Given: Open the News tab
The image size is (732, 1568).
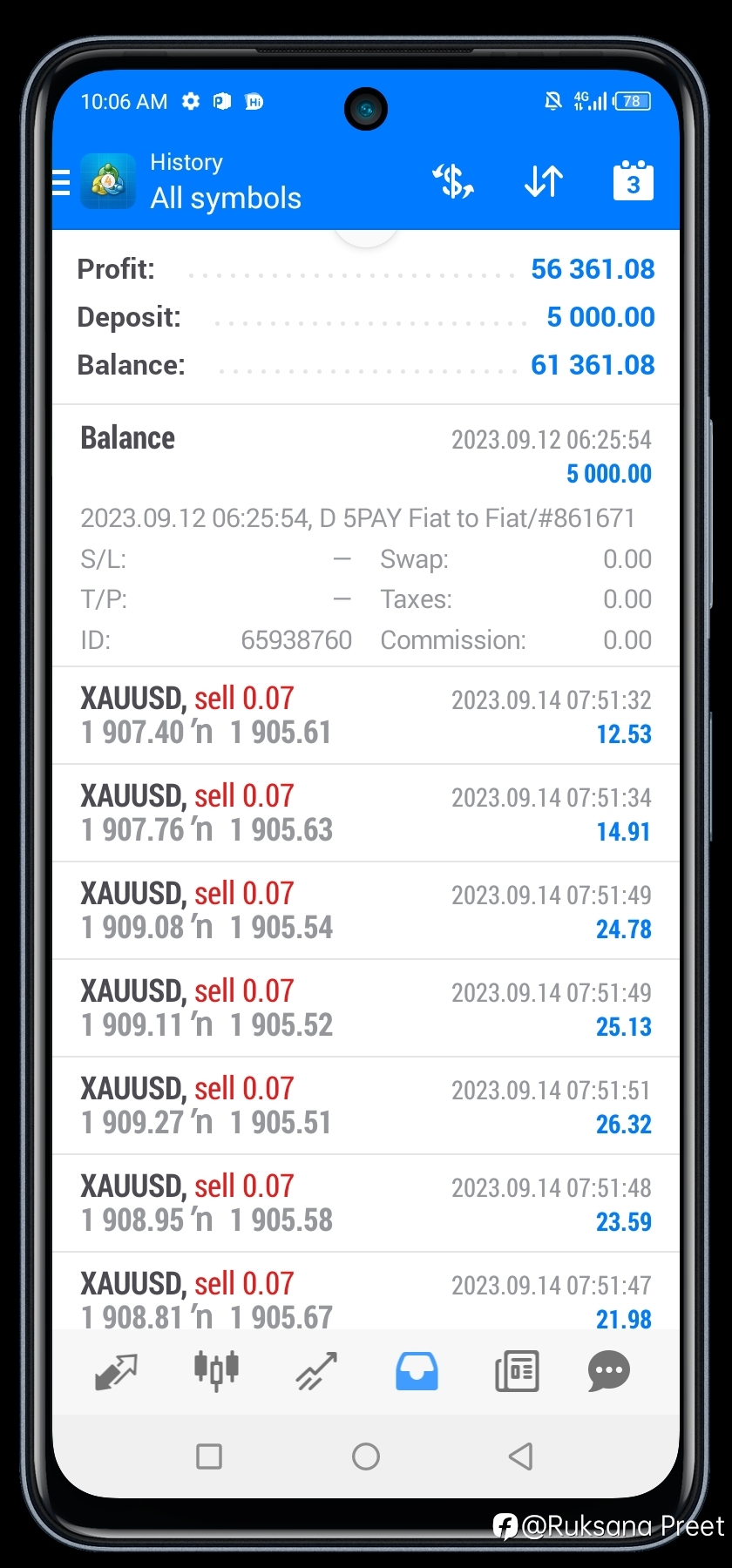Looking at the screenshot, I should pyautogui.click(x=517, y=1372).
